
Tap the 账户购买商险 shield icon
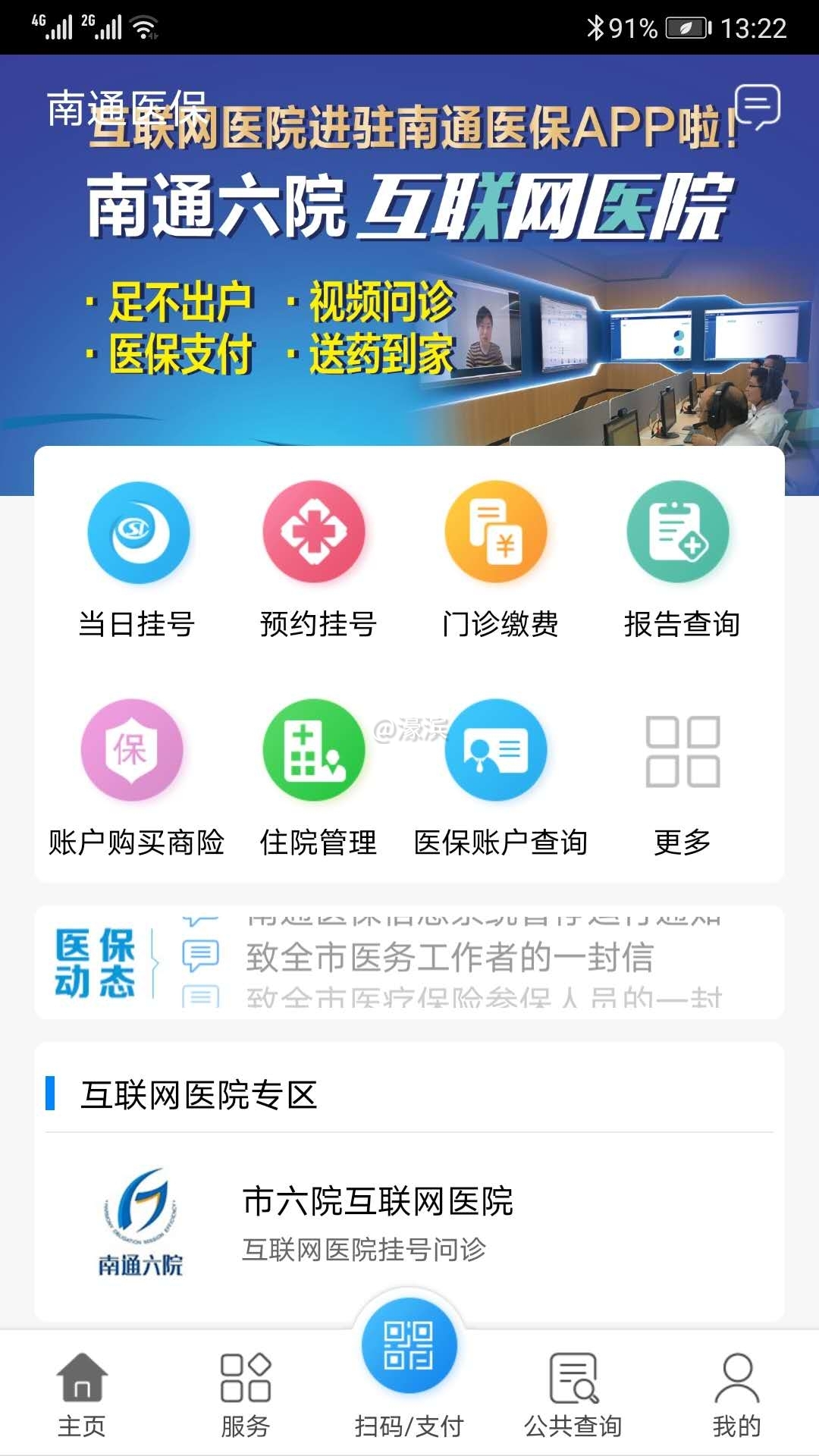tap(133, 748)
